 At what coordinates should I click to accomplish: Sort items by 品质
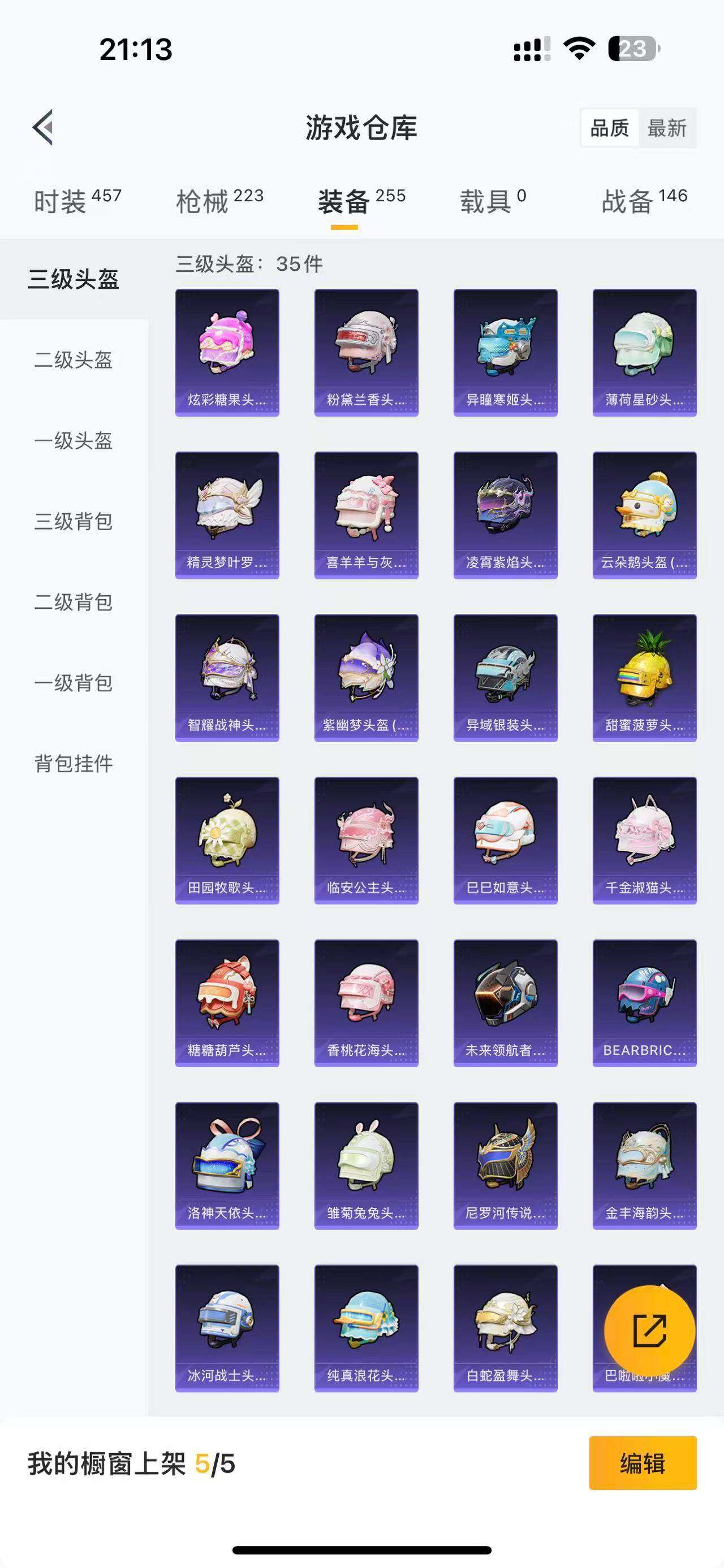click(x=610, y=128)
